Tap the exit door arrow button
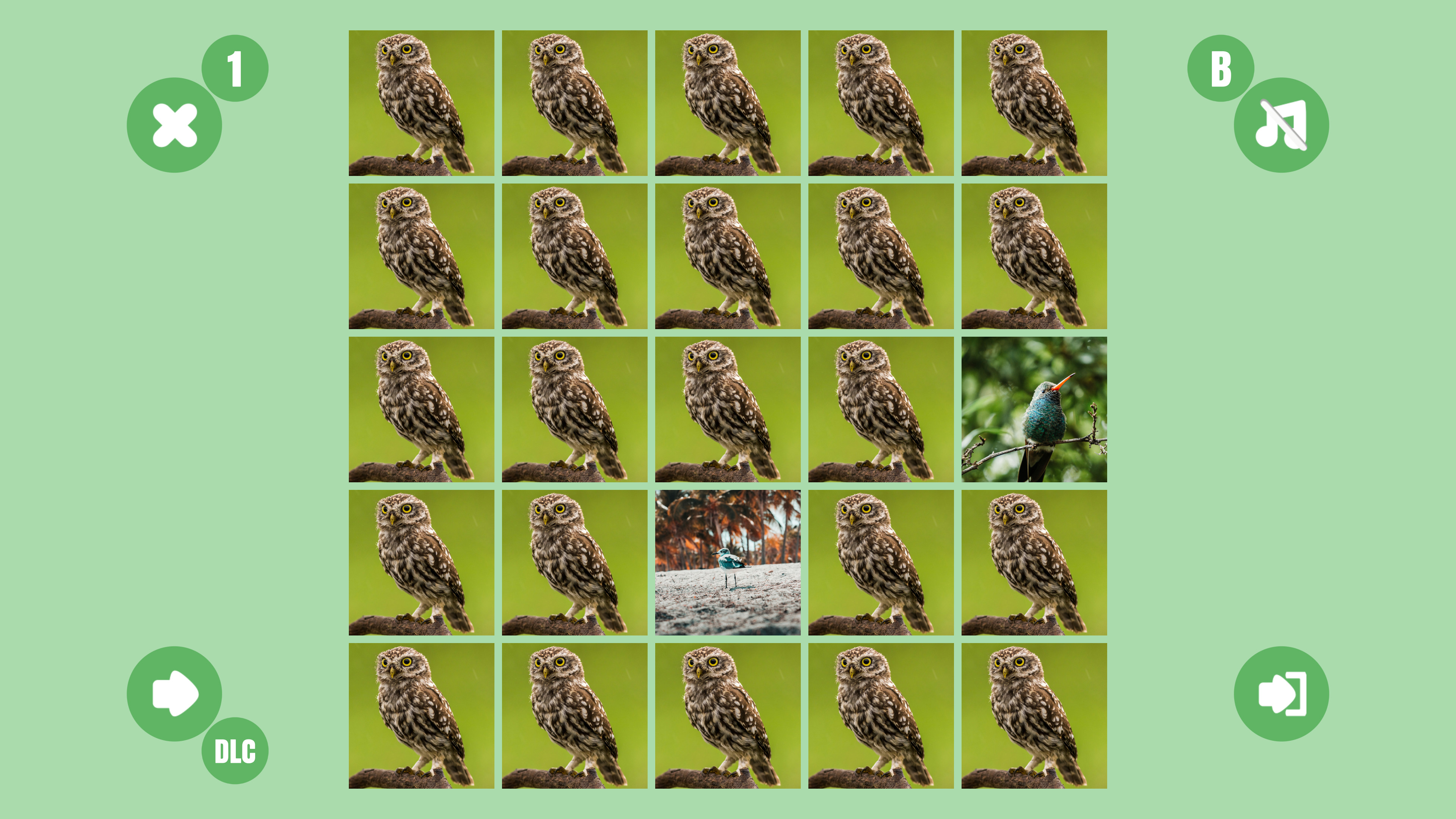The image size is (1456, 819). tap(1281, 693)
